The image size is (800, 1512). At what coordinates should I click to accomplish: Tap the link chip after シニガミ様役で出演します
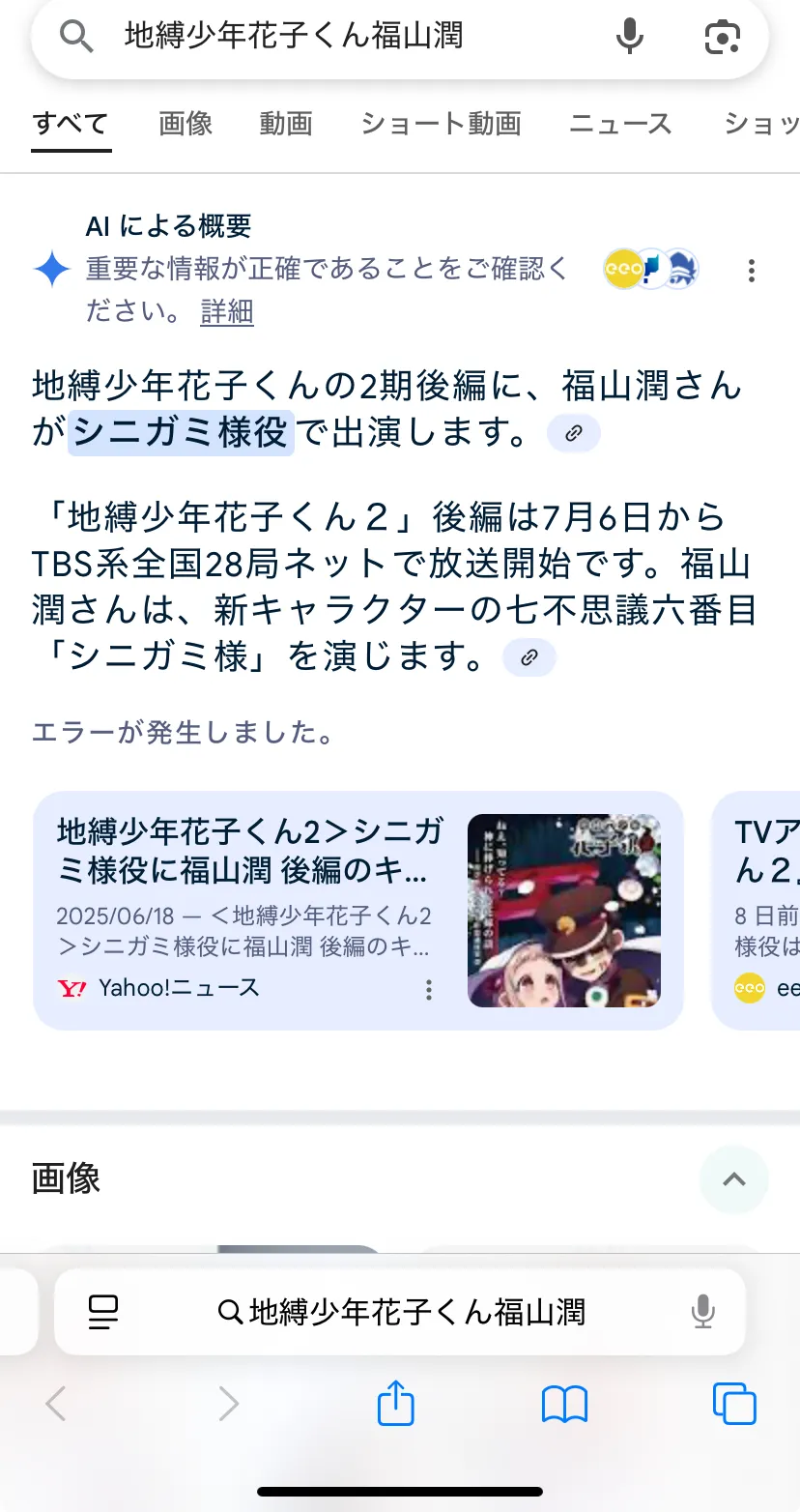point(574,434)
